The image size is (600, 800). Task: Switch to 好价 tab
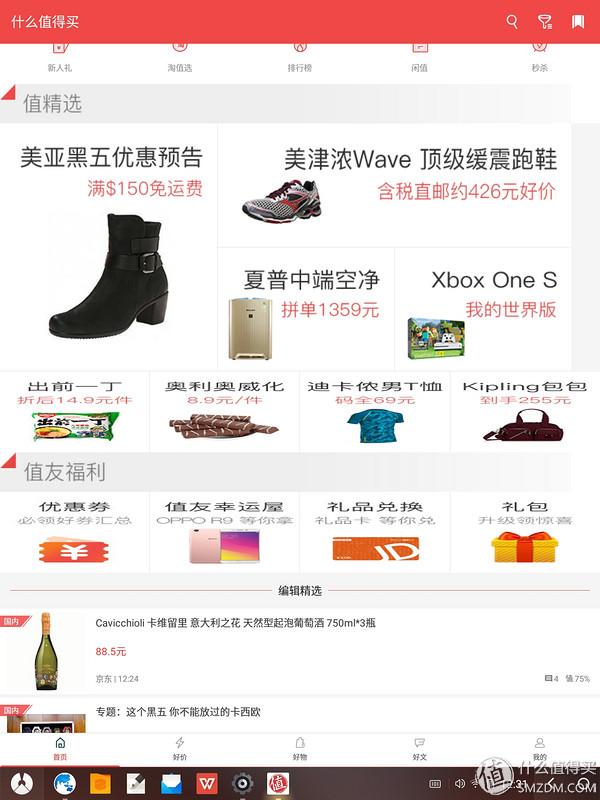tap(180, 748)
